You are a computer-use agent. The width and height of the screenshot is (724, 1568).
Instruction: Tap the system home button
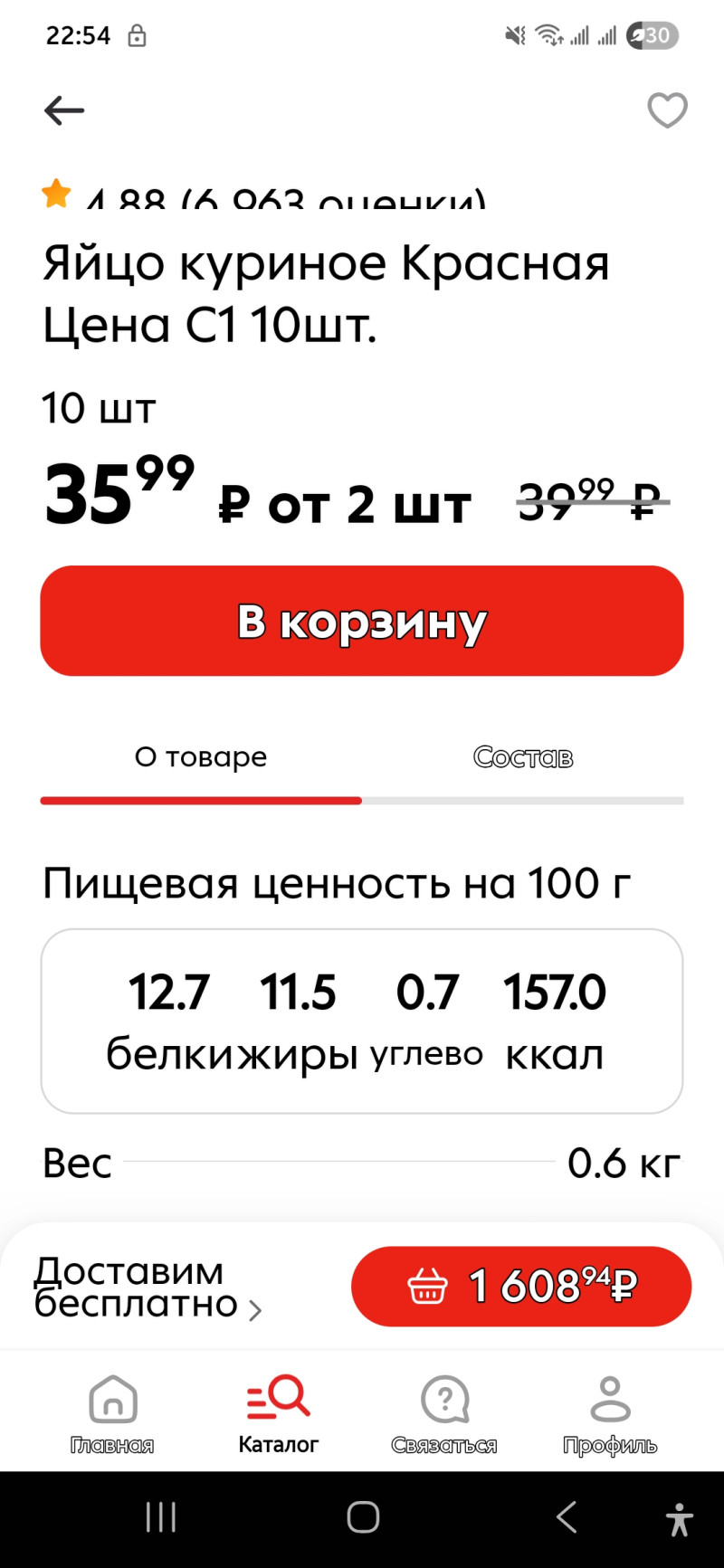click(363, 1517)
